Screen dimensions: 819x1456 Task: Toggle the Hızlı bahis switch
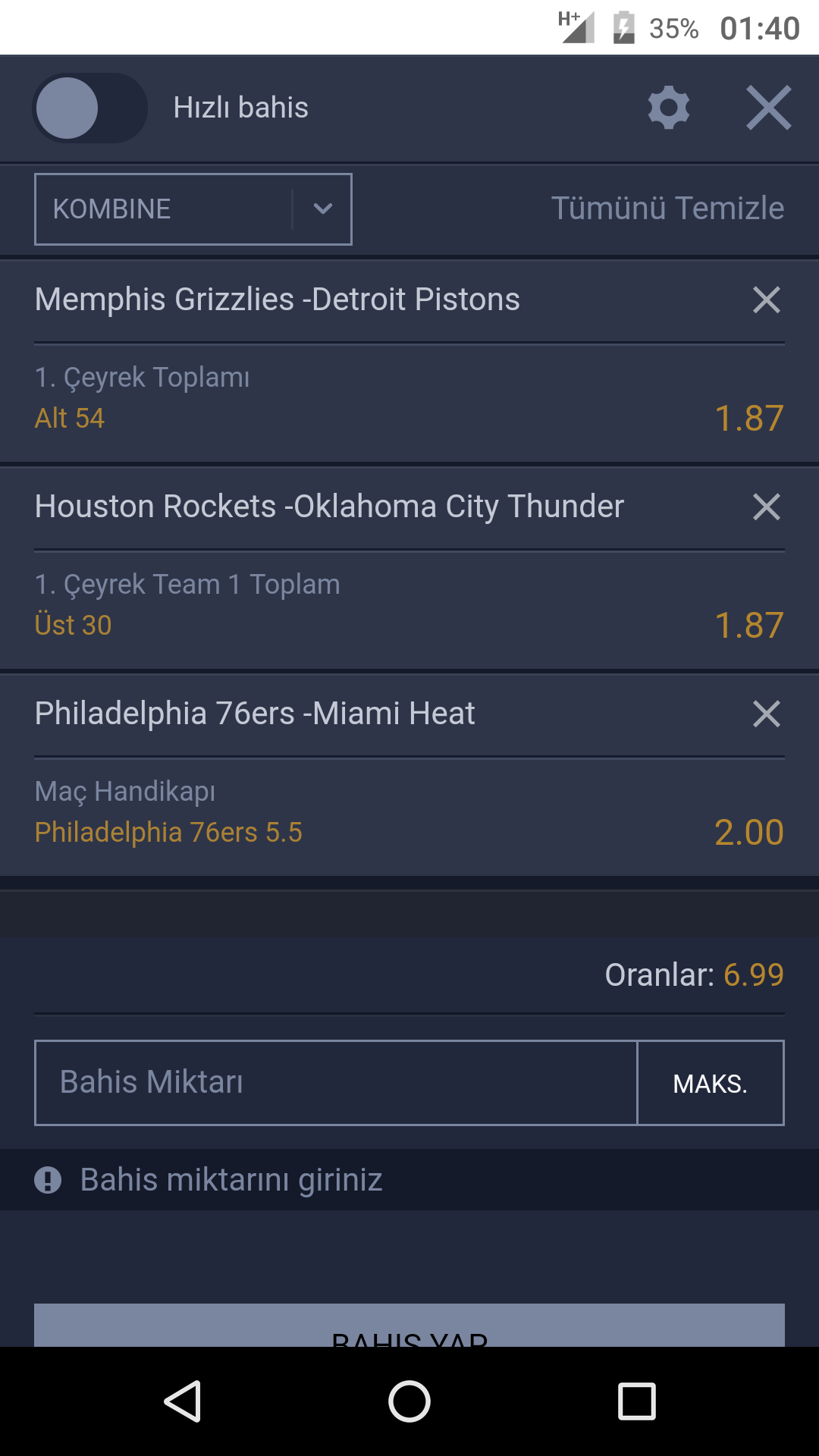(x=89, y=108)
